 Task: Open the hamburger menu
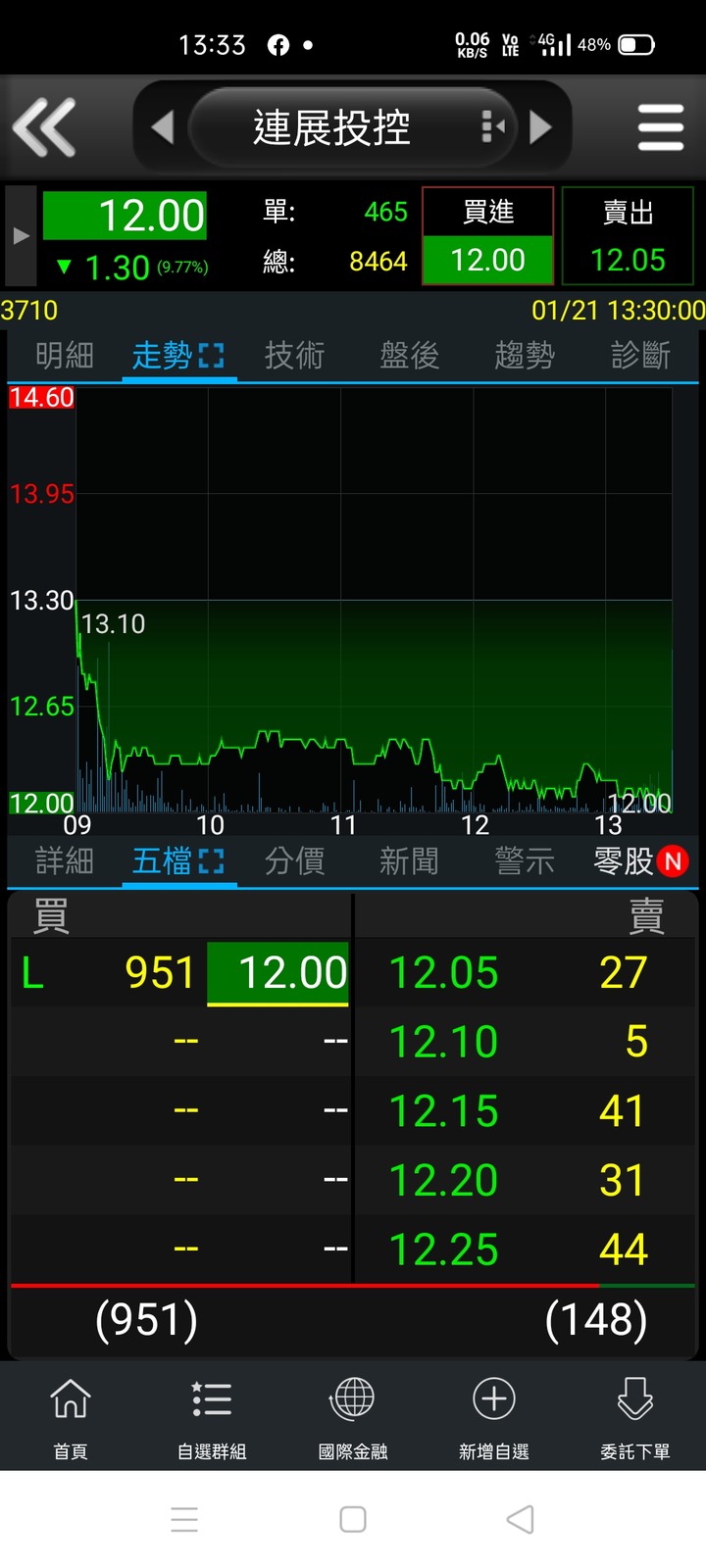[x=660, y=127]
